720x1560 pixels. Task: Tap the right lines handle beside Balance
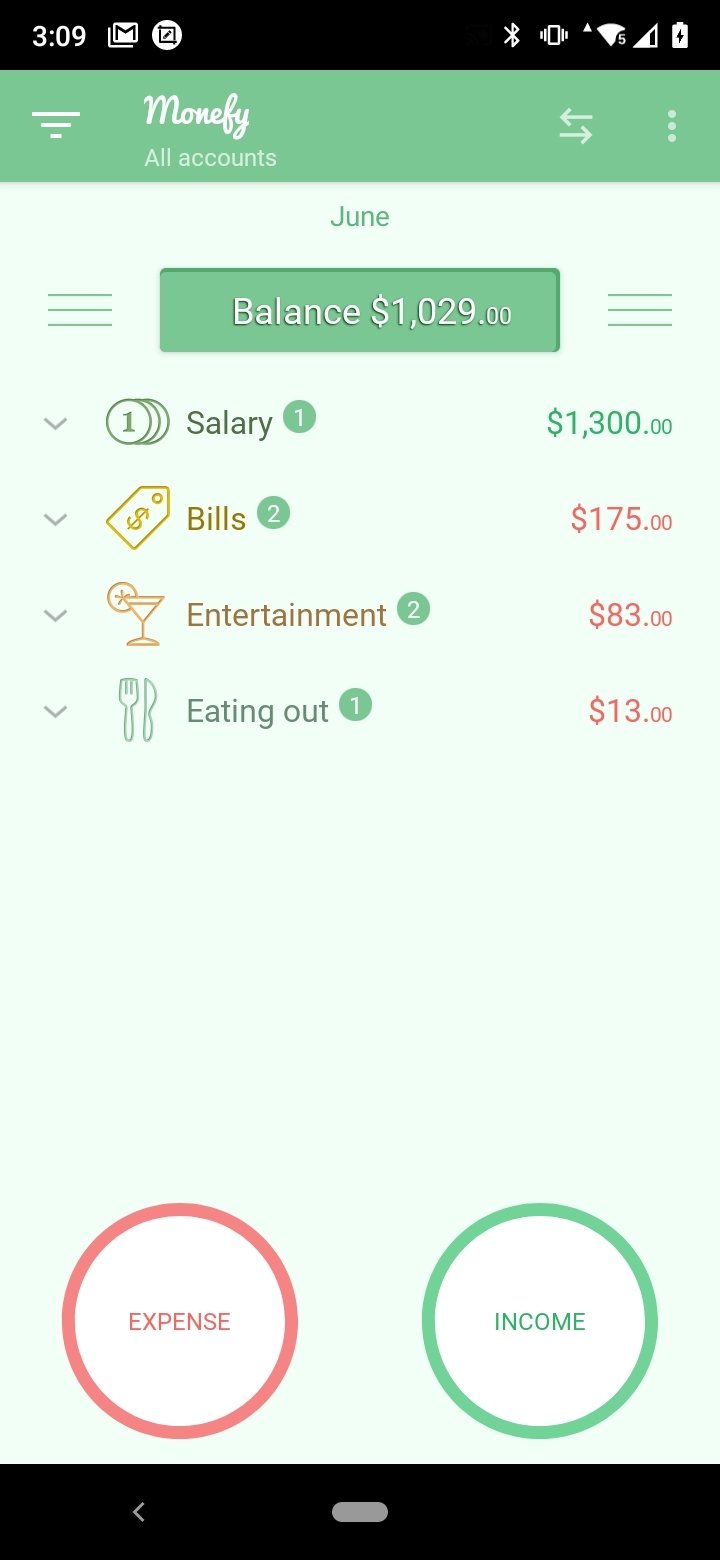(640, 310)
